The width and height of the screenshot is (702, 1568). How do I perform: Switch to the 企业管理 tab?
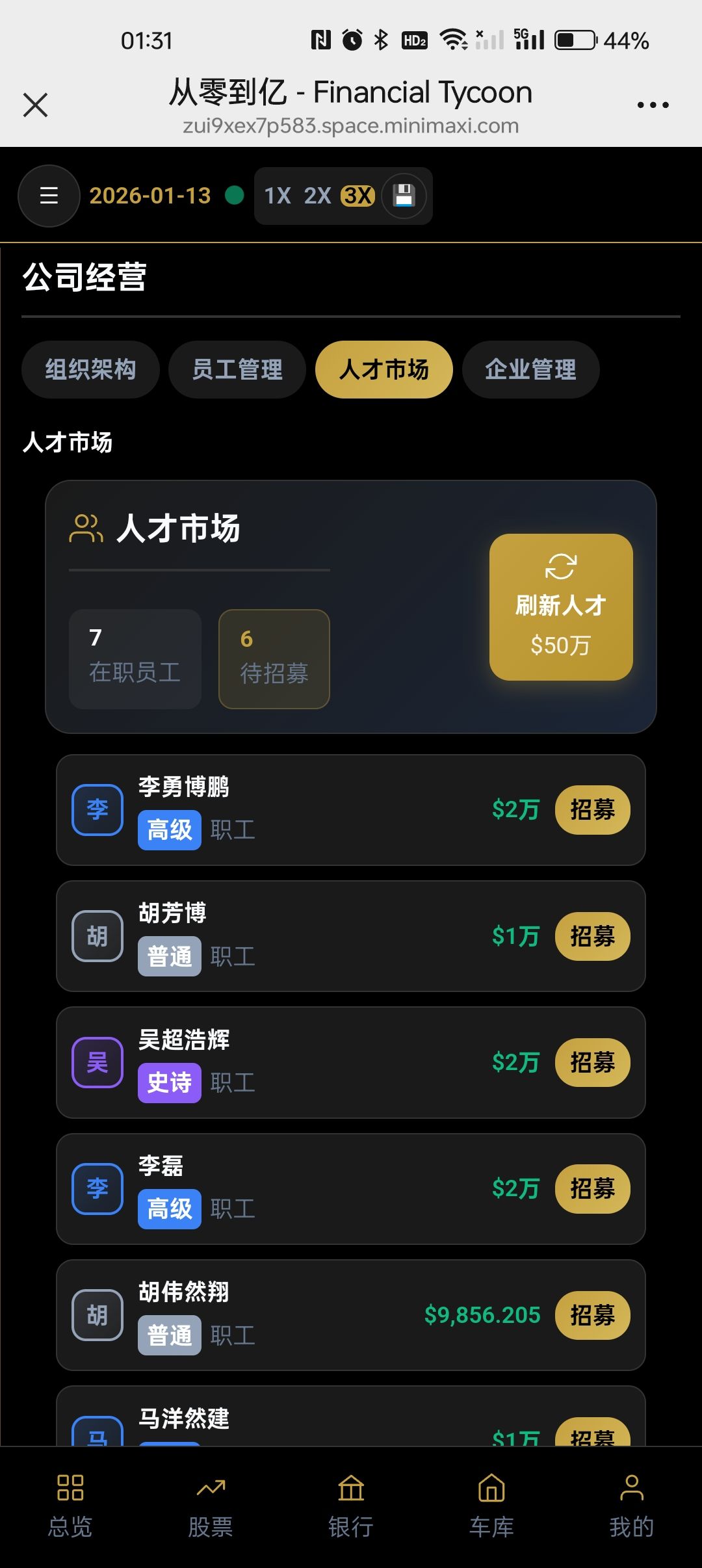(x=530, y=369)
